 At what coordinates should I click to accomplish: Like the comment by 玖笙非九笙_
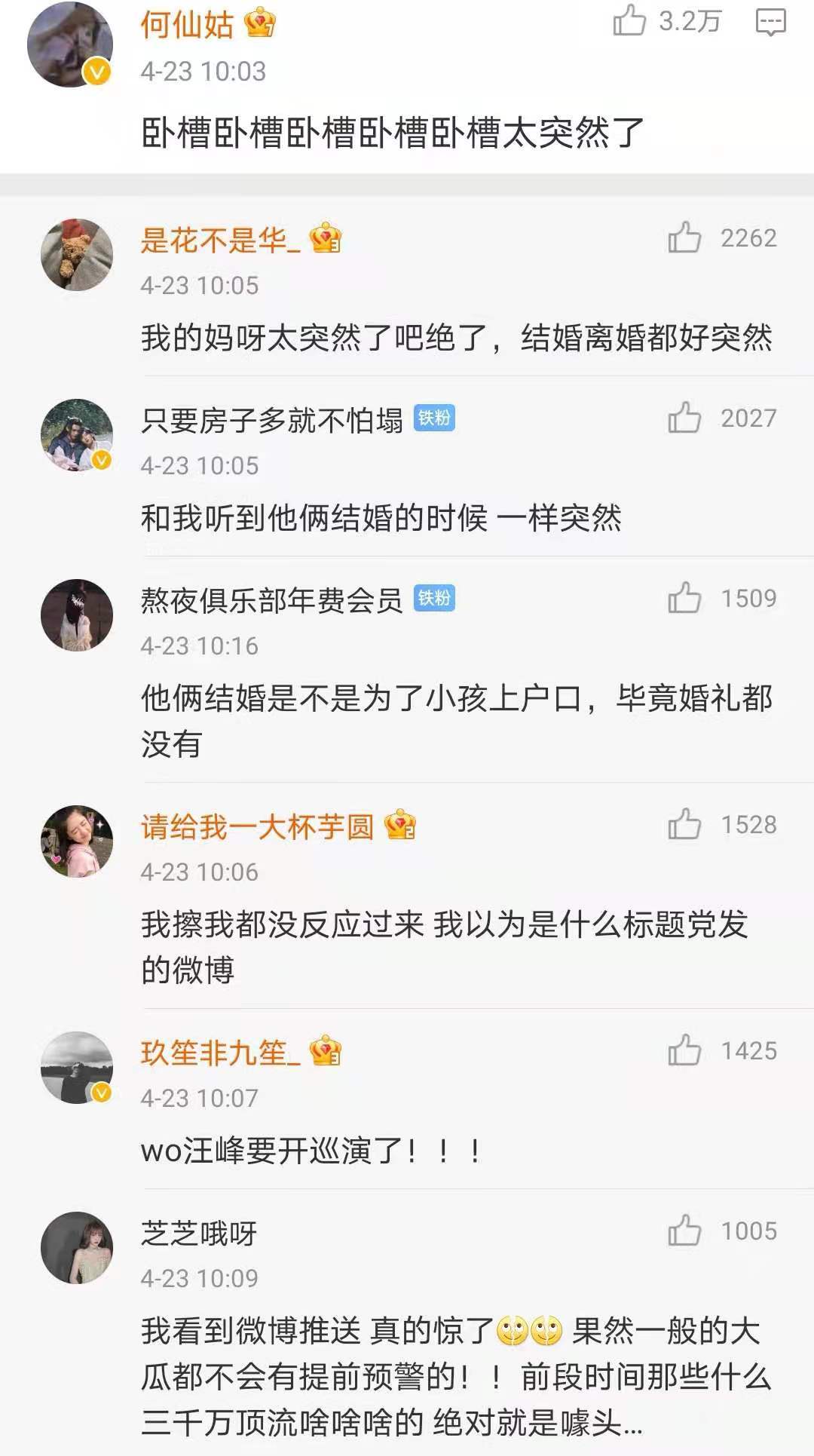point(684,1050)
